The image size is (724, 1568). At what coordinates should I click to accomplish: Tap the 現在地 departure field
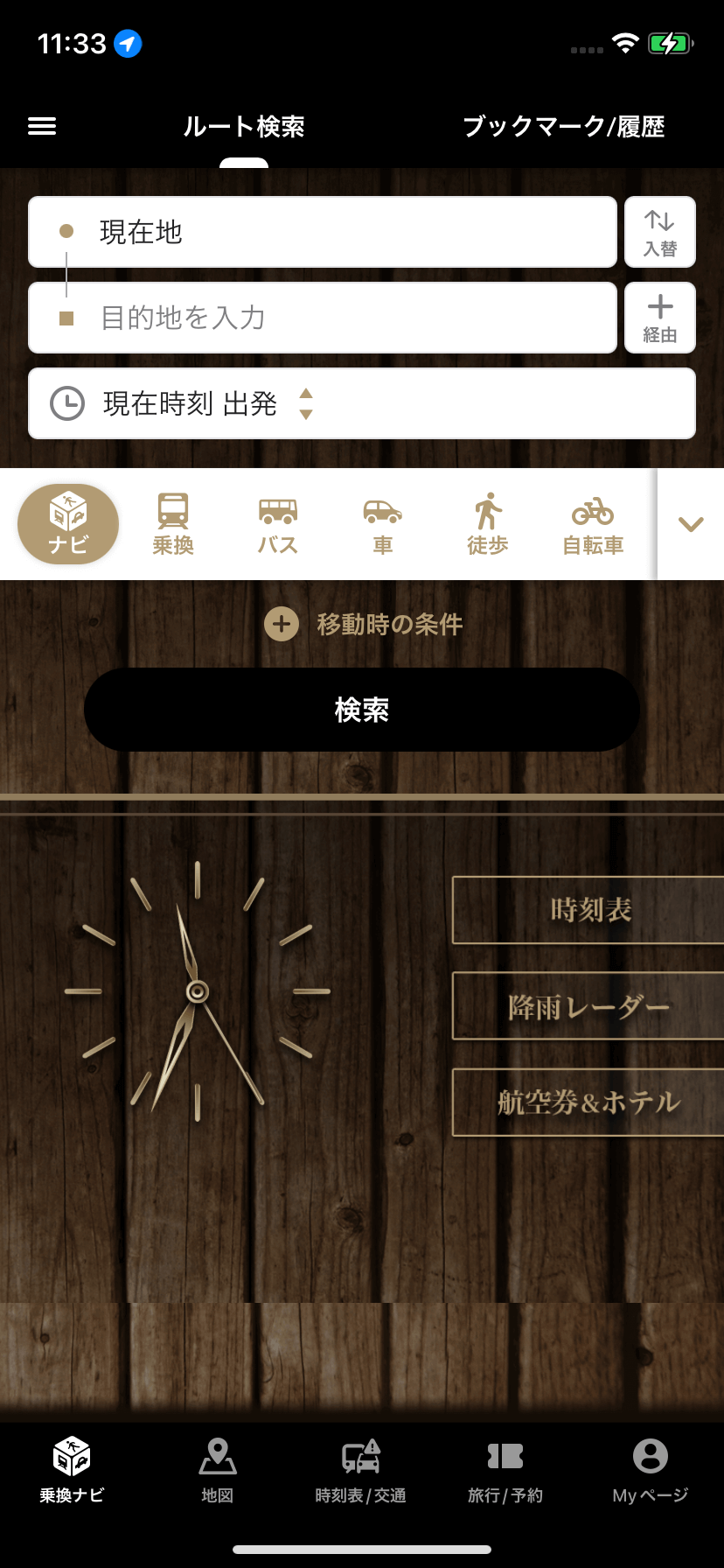pyautogui.click(x=323, y=232)
